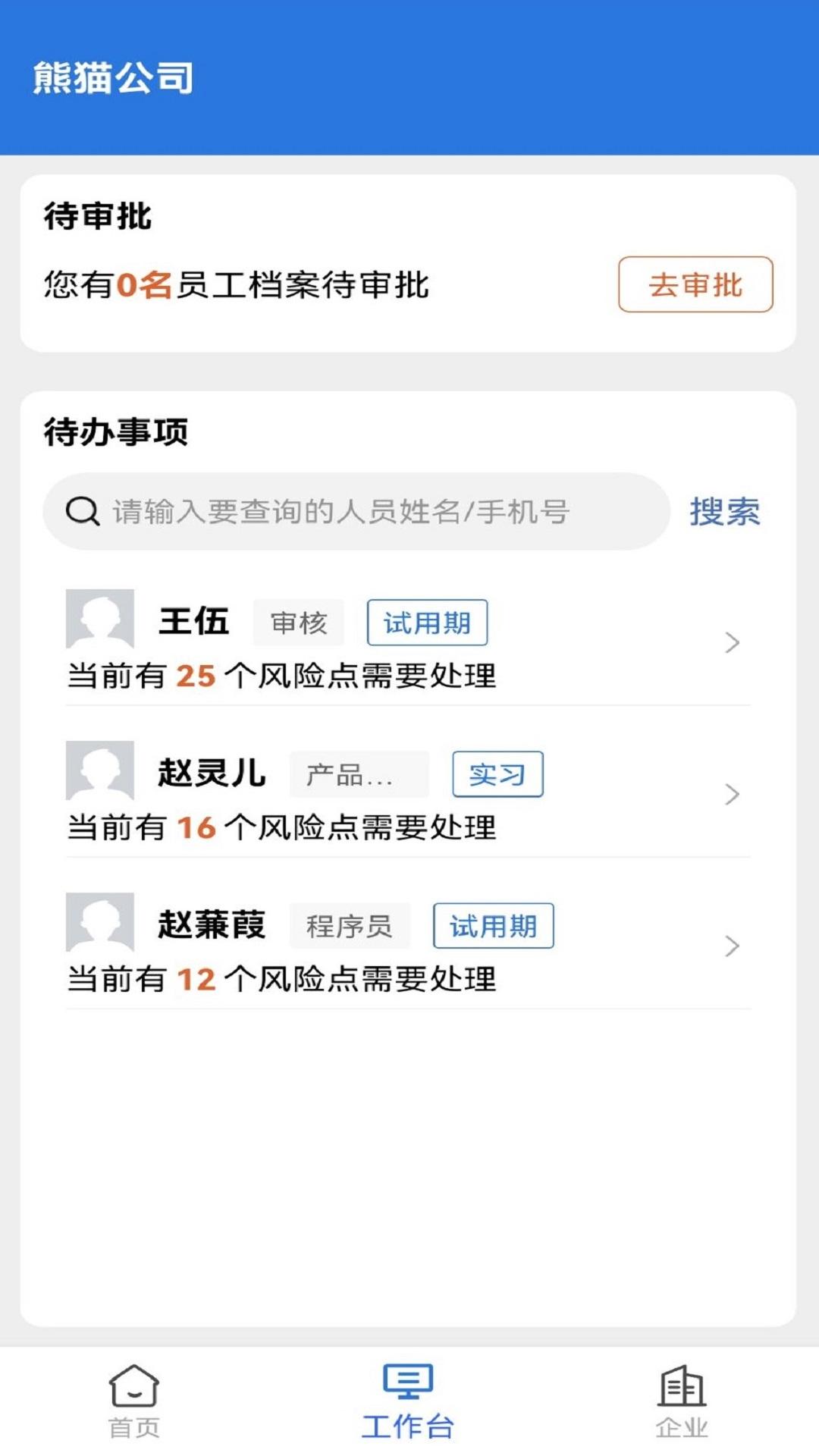Toggle the 试用期 badge on 王伍's row
The height and width of the screenshot is (1456, 819).
coord(426,622)
